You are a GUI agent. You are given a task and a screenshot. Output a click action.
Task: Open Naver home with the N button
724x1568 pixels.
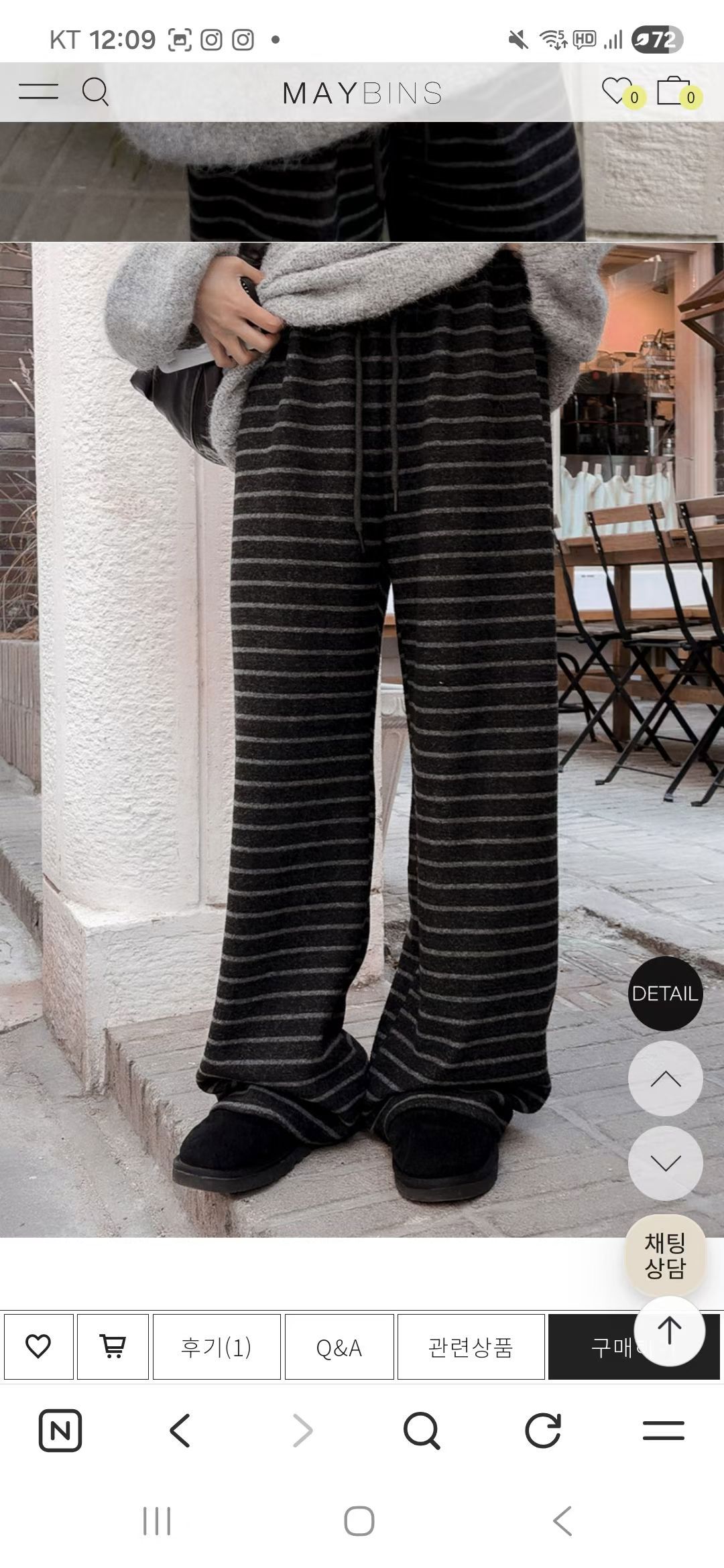point(60,1431)
